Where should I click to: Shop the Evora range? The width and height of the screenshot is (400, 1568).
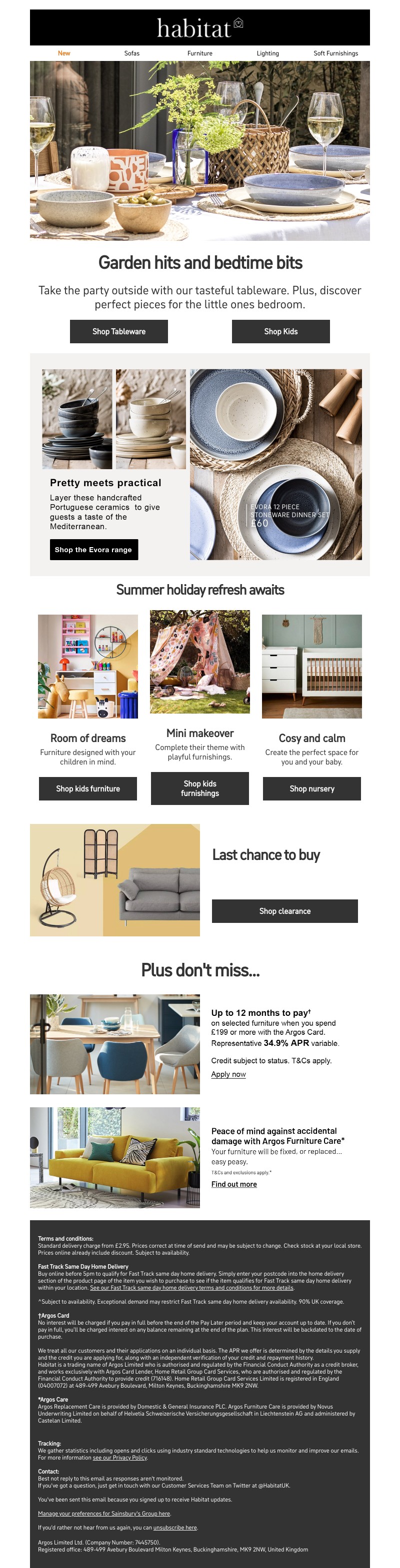93,550
